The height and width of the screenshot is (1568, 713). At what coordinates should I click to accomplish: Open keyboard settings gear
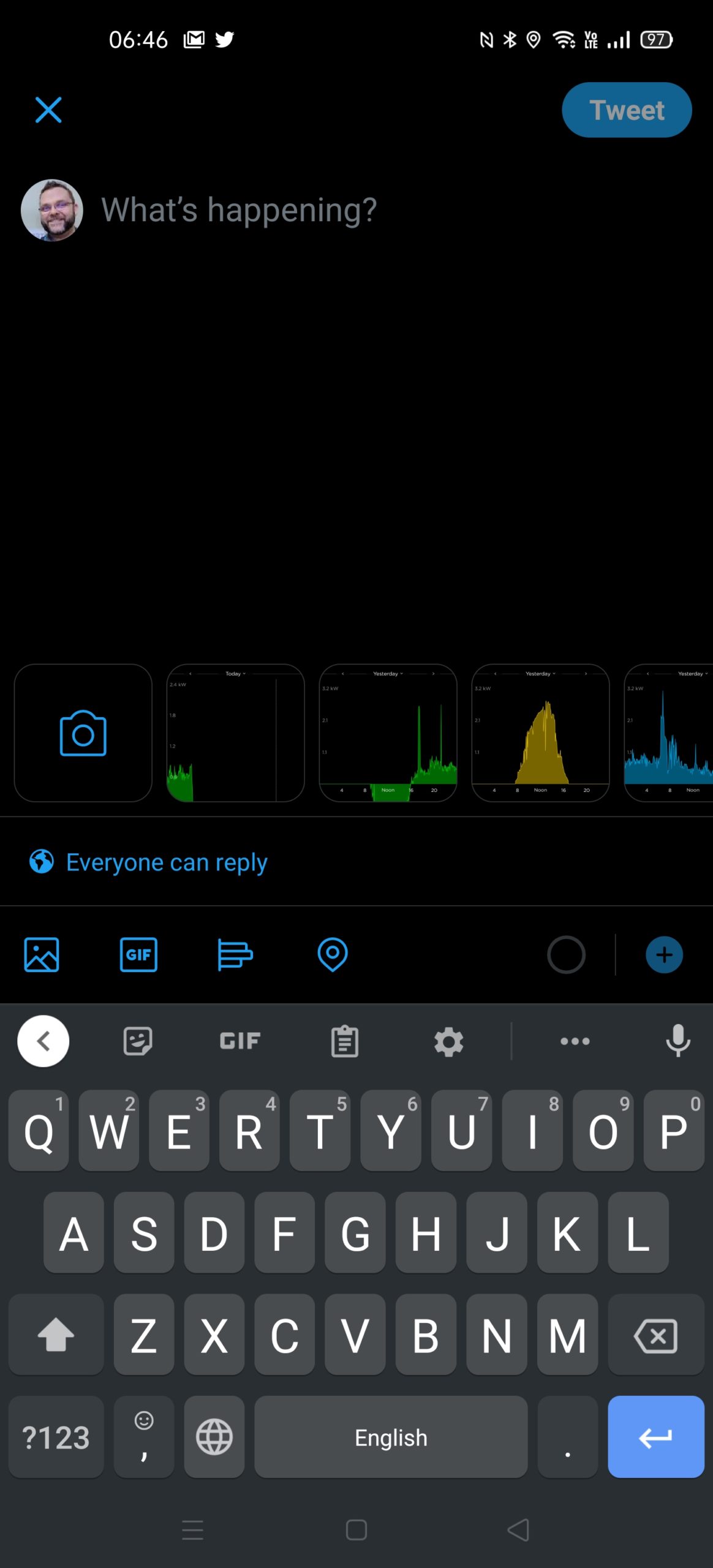[449, 1041]
